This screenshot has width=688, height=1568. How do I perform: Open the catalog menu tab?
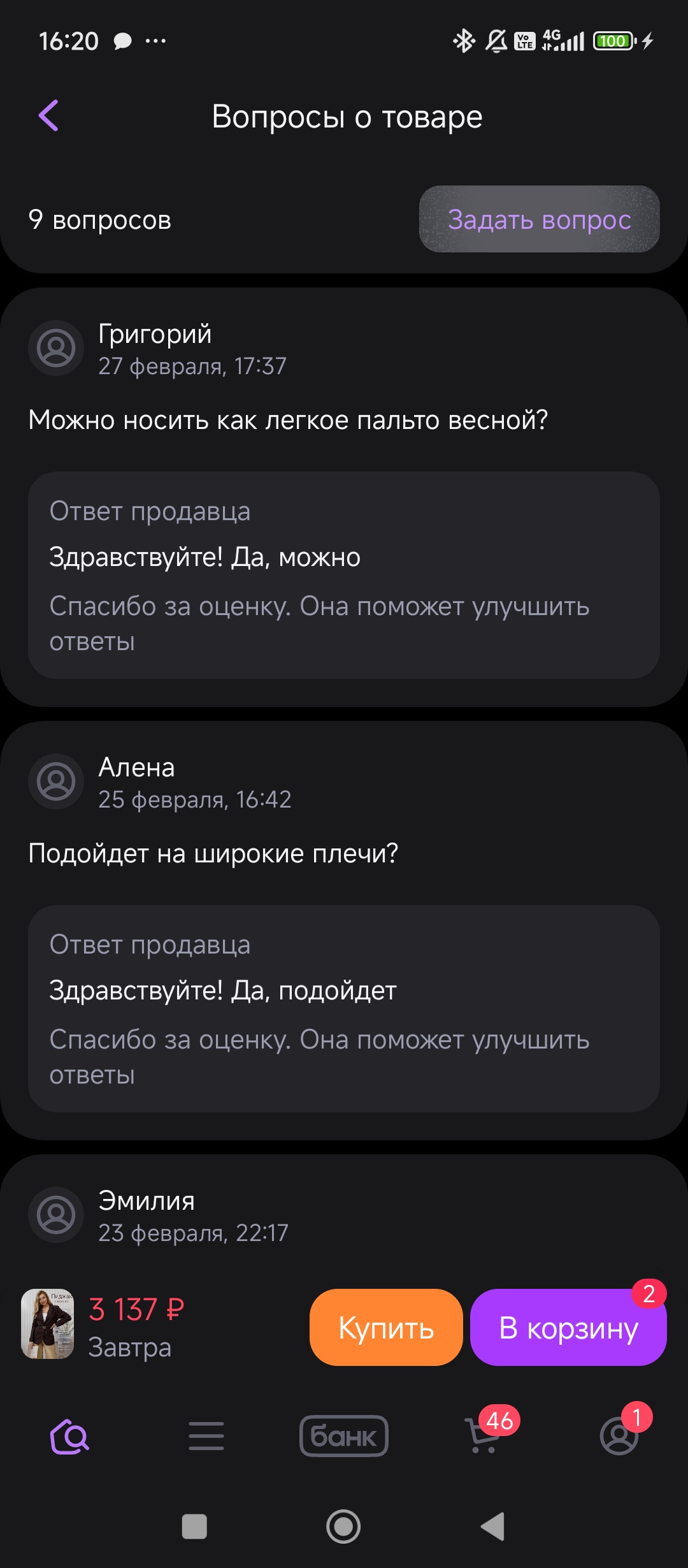[x=206, y=1436]
